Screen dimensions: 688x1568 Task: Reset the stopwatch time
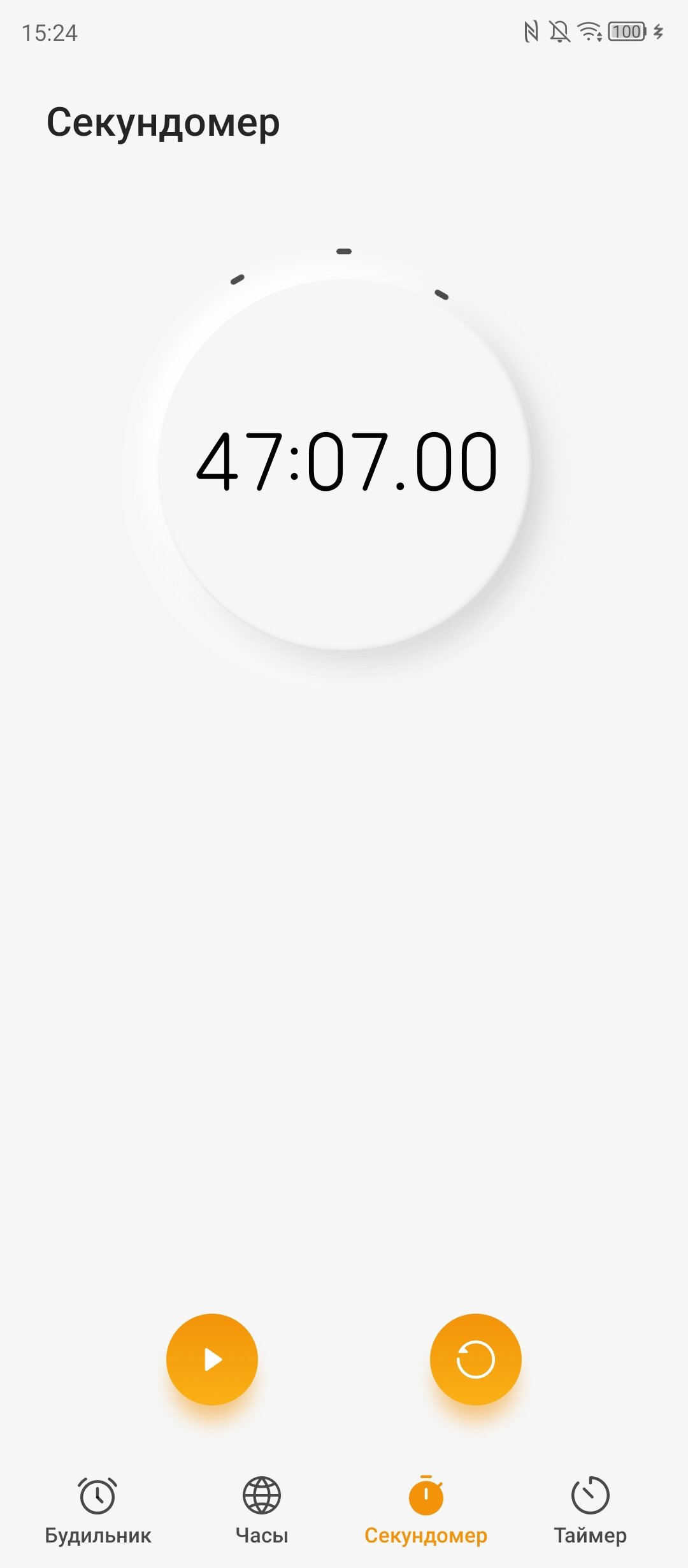click(x=476, y=1359)
